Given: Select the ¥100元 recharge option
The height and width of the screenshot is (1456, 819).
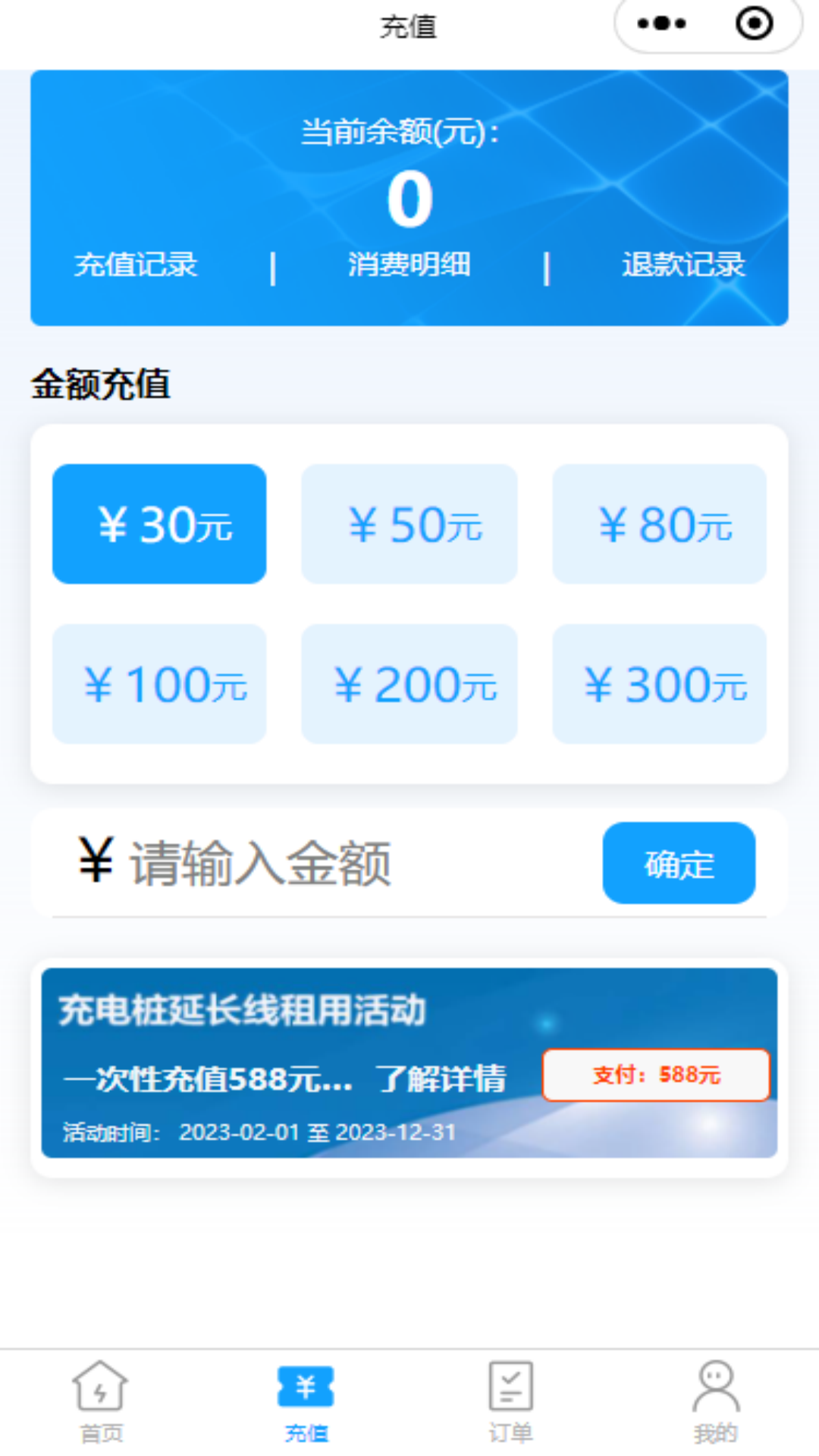Looking at the screenshot, I should pos(159,684).
